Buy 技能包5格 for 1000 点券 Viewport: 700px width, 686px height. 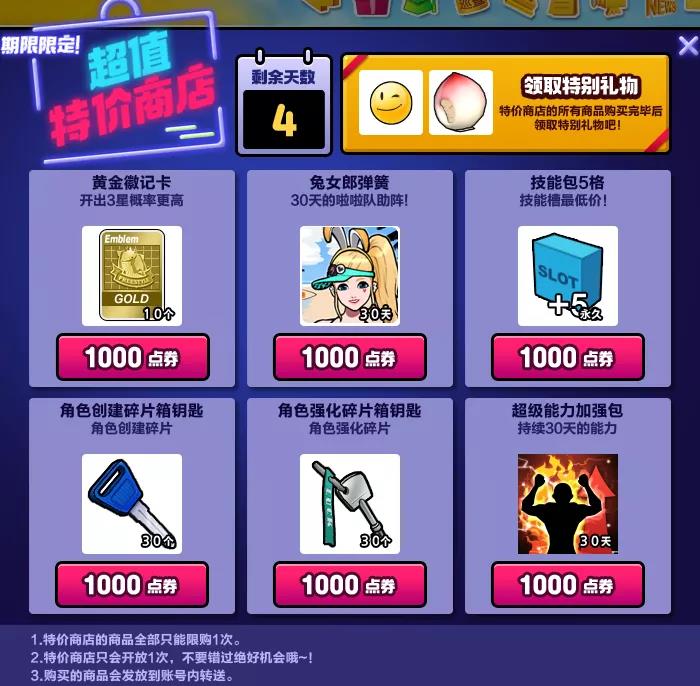pos(567,357)
